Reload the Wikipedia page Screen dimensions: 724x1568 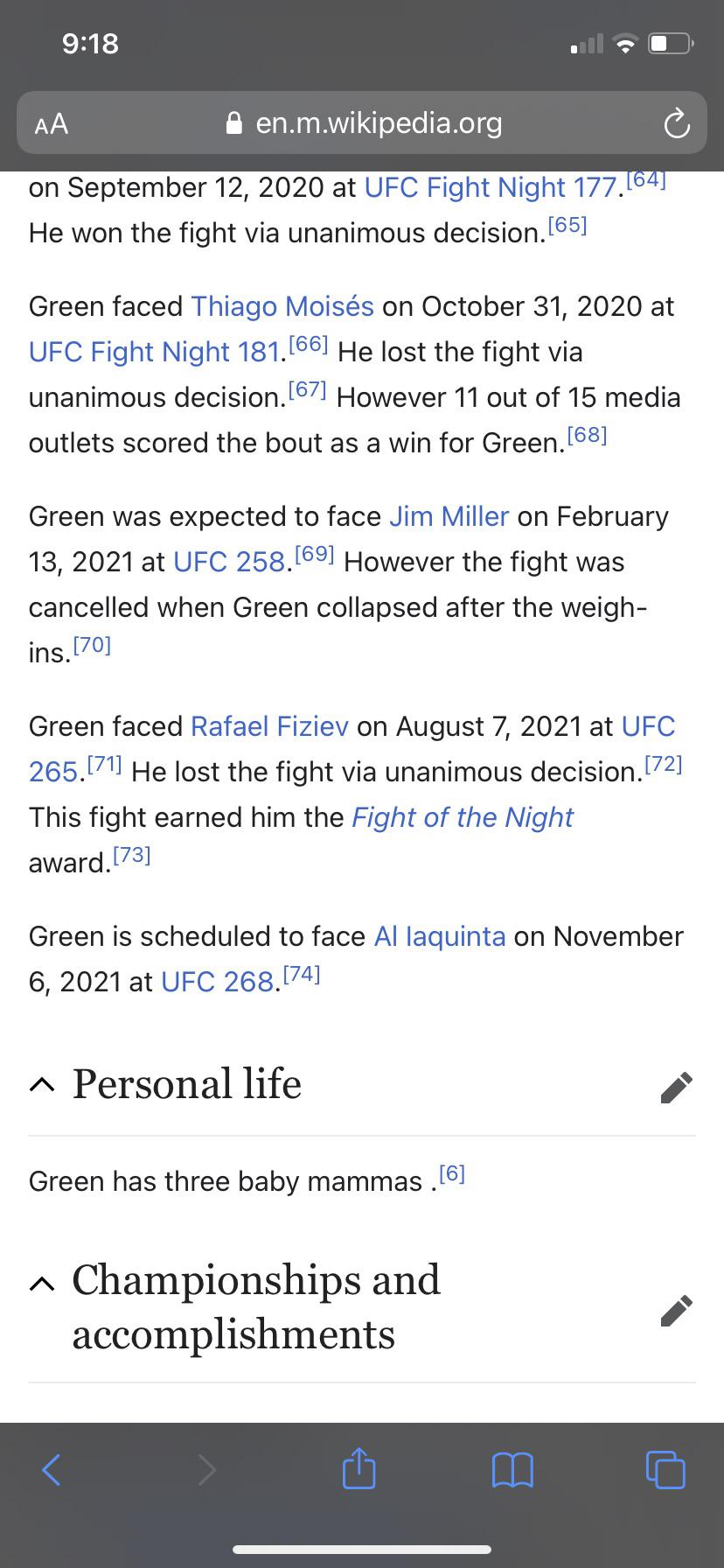click(676, 123)
